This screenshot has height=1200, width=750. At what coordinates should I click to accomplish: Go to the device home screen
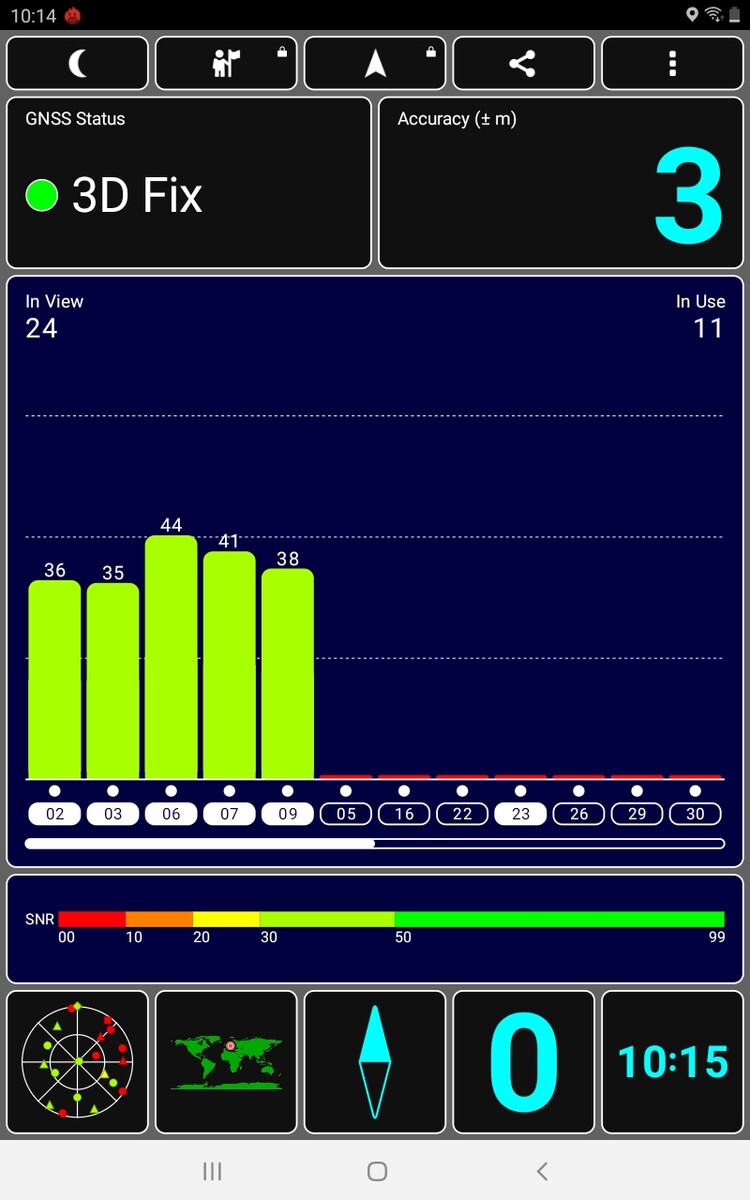[377, 1171]
